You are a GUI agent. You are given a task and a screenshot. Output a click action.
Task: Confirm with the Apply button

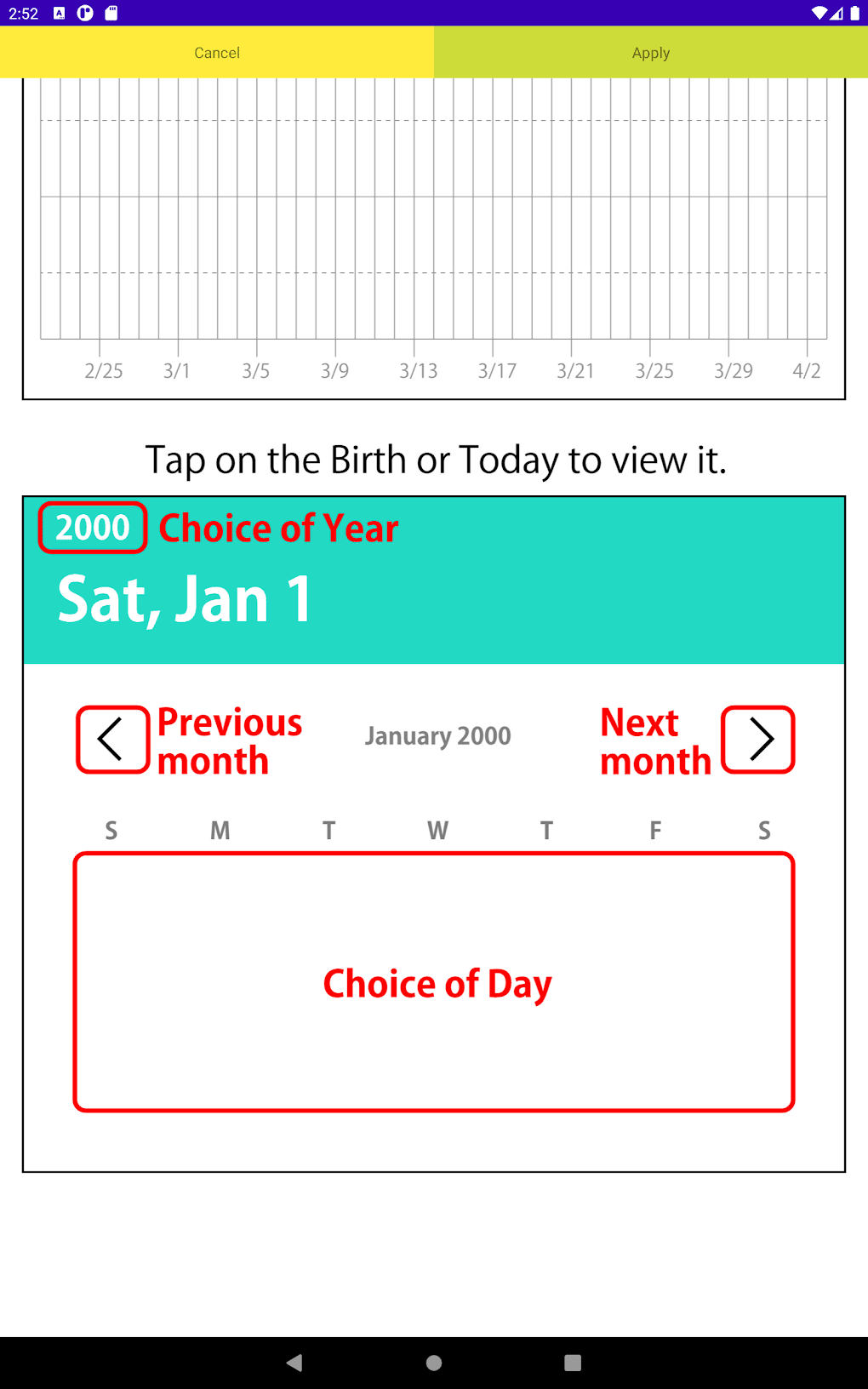point(651,53)
